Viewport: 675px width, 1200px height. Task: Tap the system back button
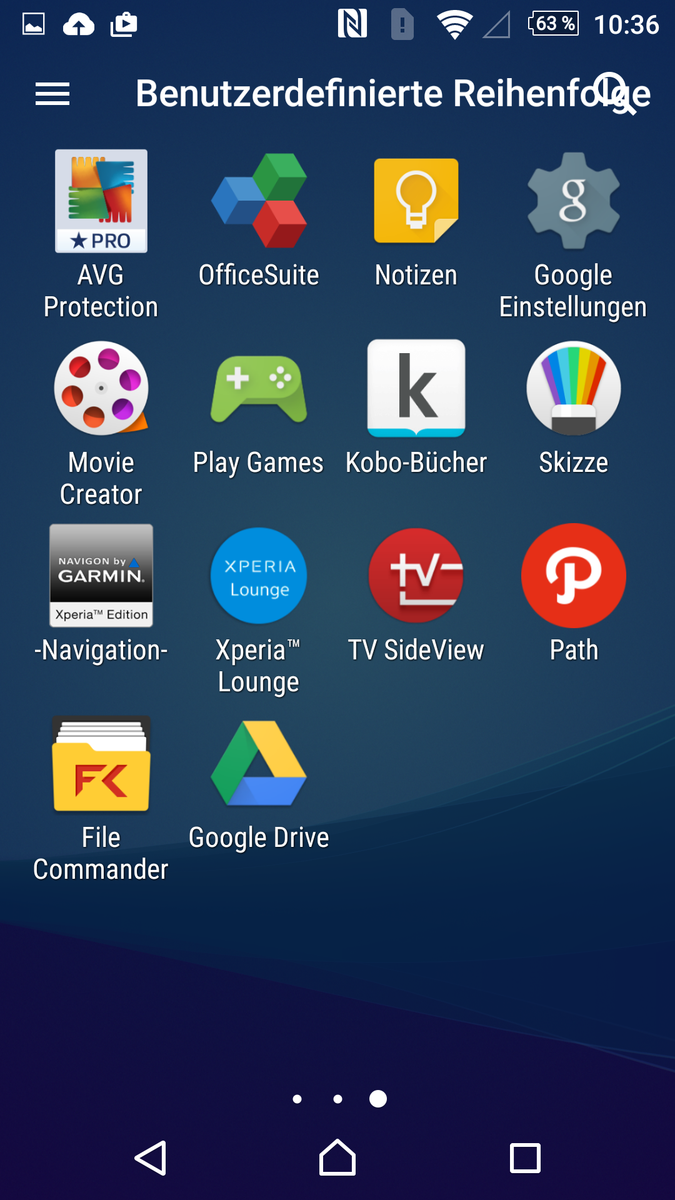coord(150,1157)
